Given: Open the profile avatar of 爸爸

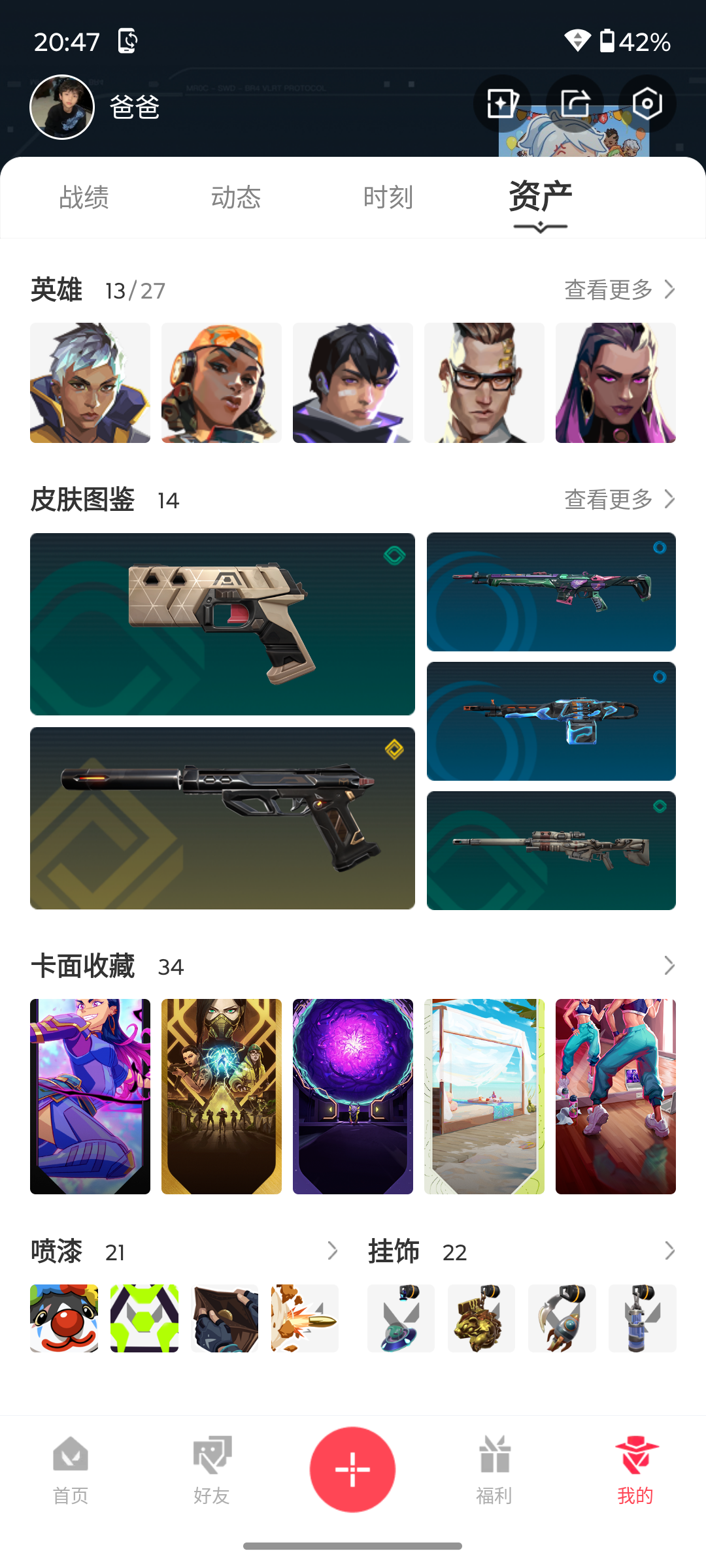Looking at the screenshot, I should (x=62, y=107).
